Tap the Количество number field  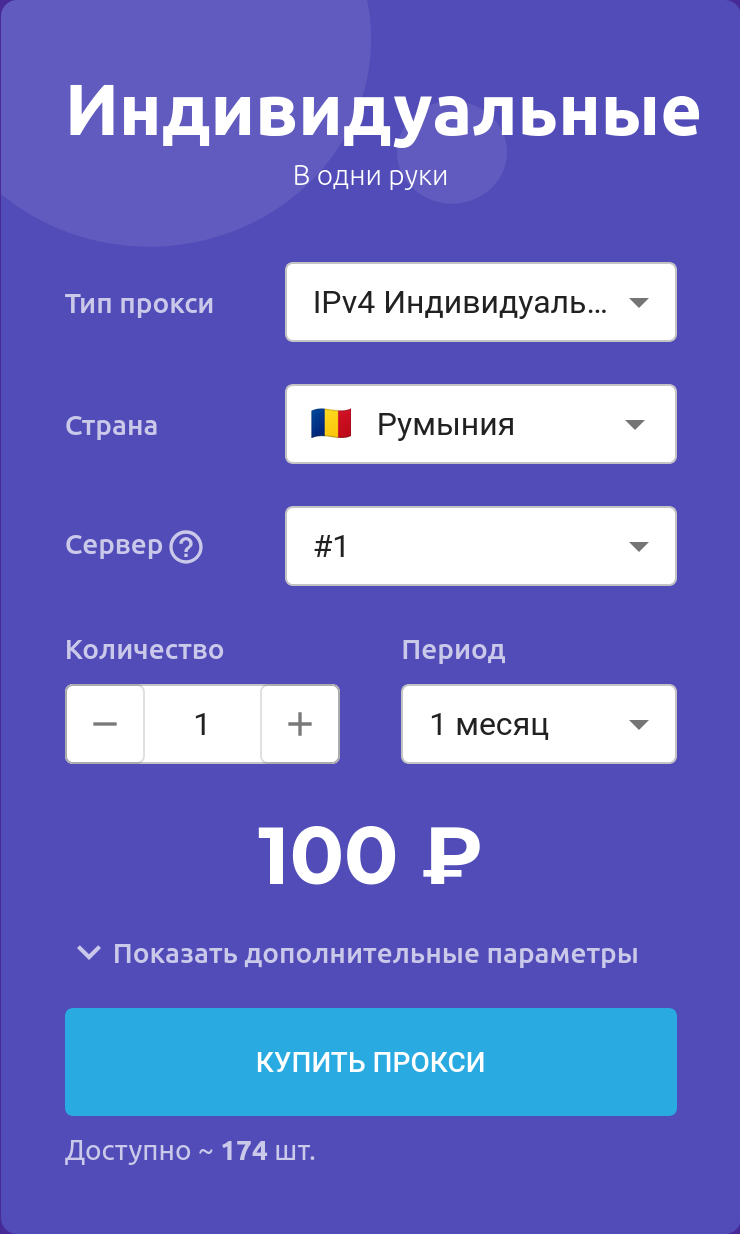(x=202, y=724)
